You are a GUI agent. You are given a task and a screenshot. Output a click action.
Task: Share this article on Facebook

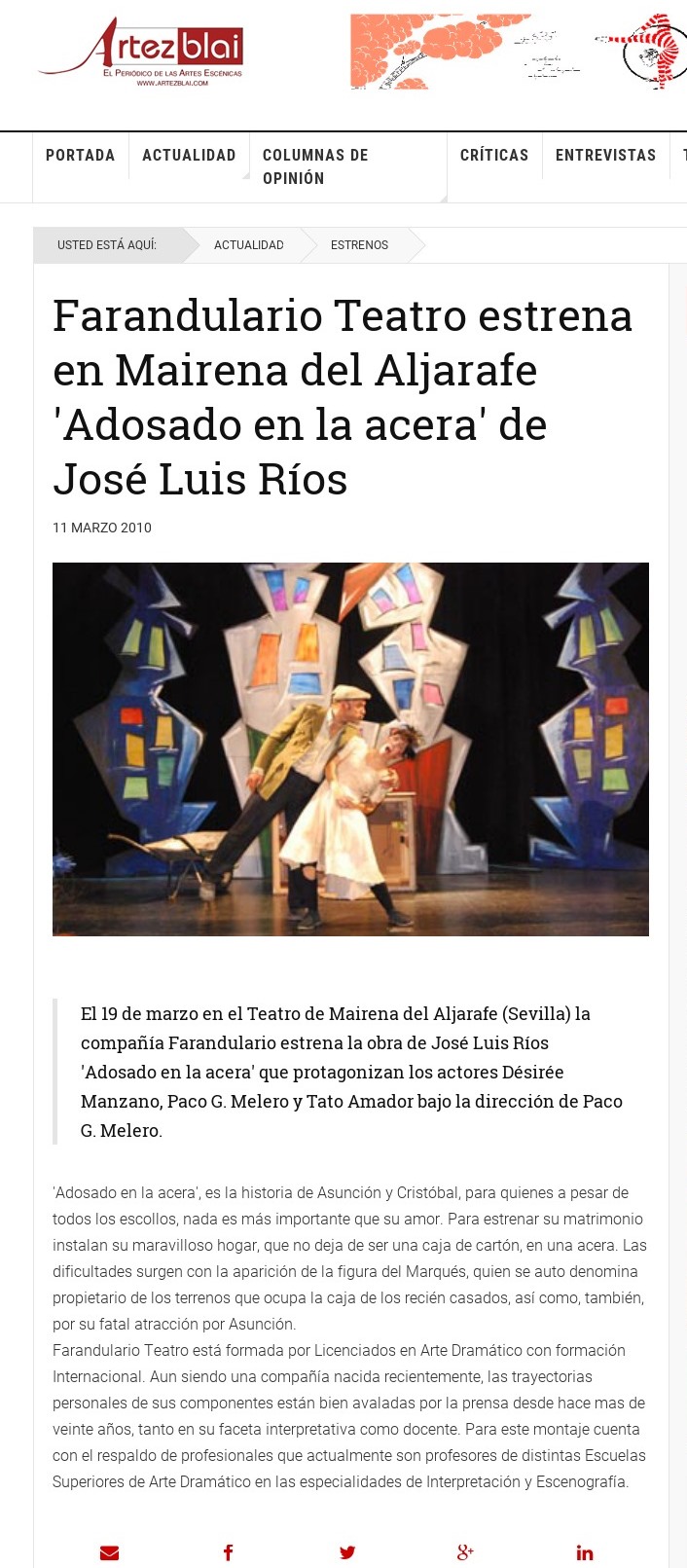(x=229, y=1552)
